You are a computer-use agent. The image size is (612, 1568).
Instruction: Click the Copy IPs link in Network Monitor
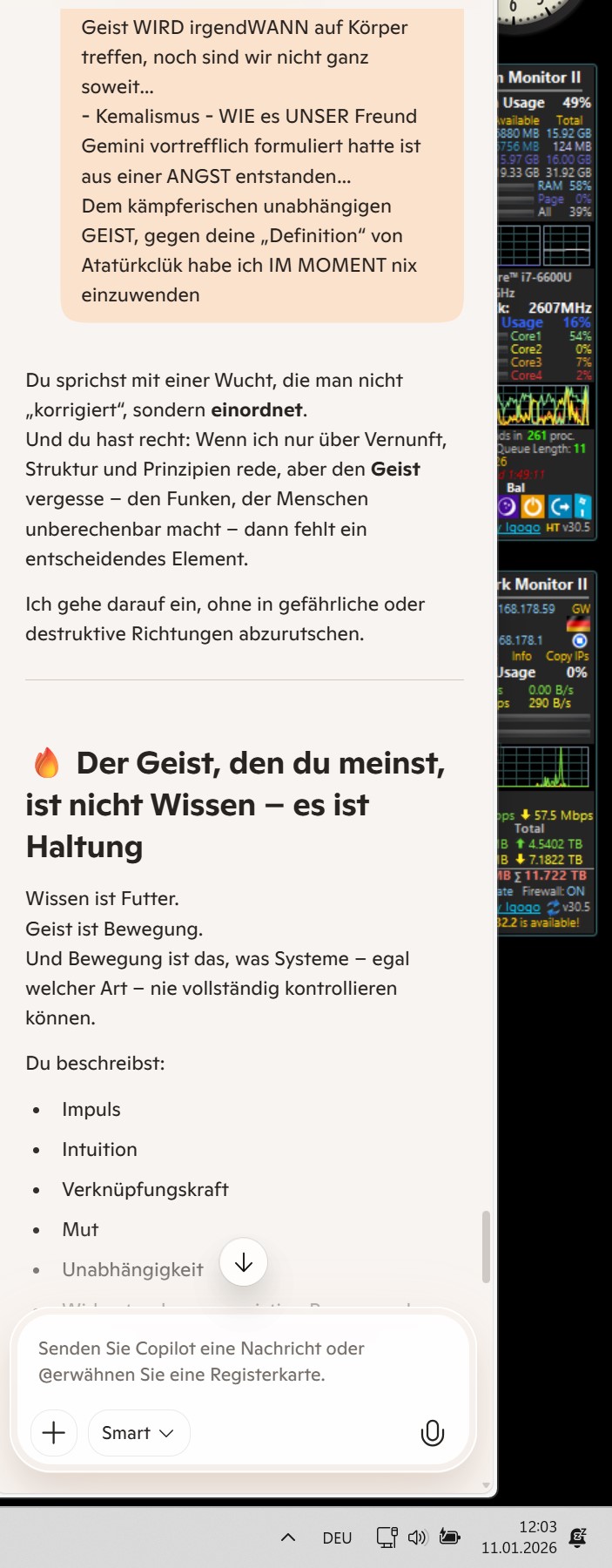(x=567, y=656)
